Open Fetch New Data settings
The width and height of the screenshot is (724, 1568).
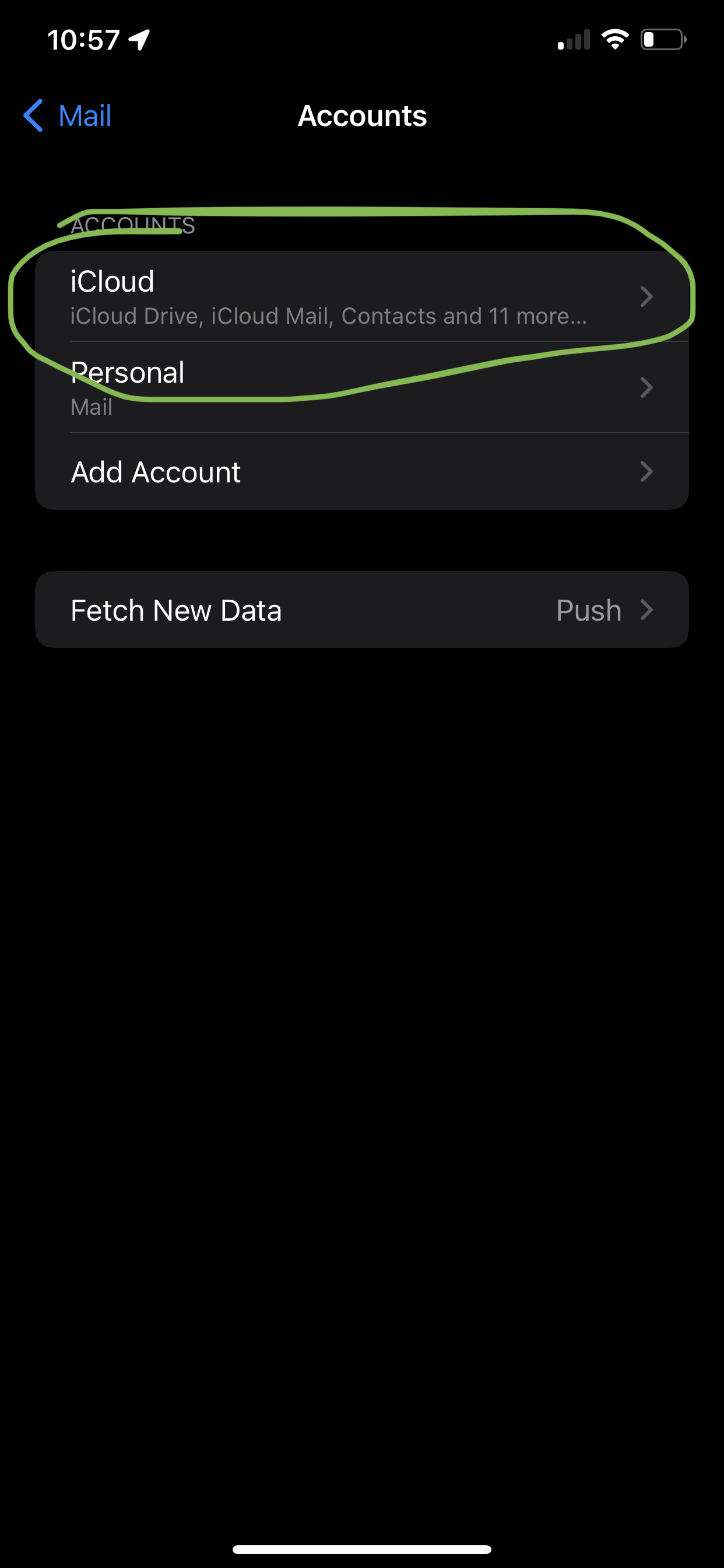tap(361, 610)
